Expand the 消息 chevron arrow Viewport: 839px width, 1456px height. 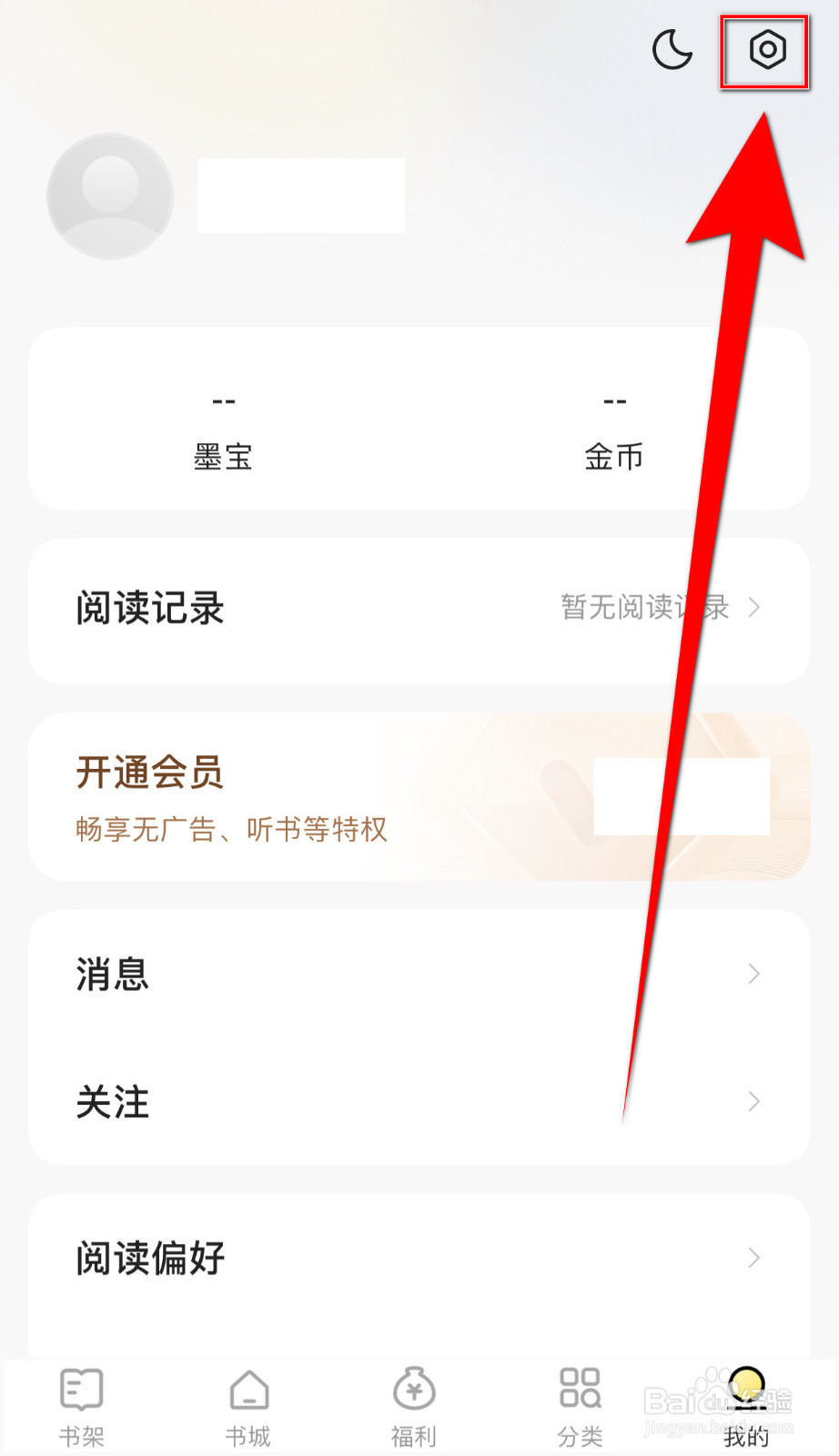click(x=755, y=974)
